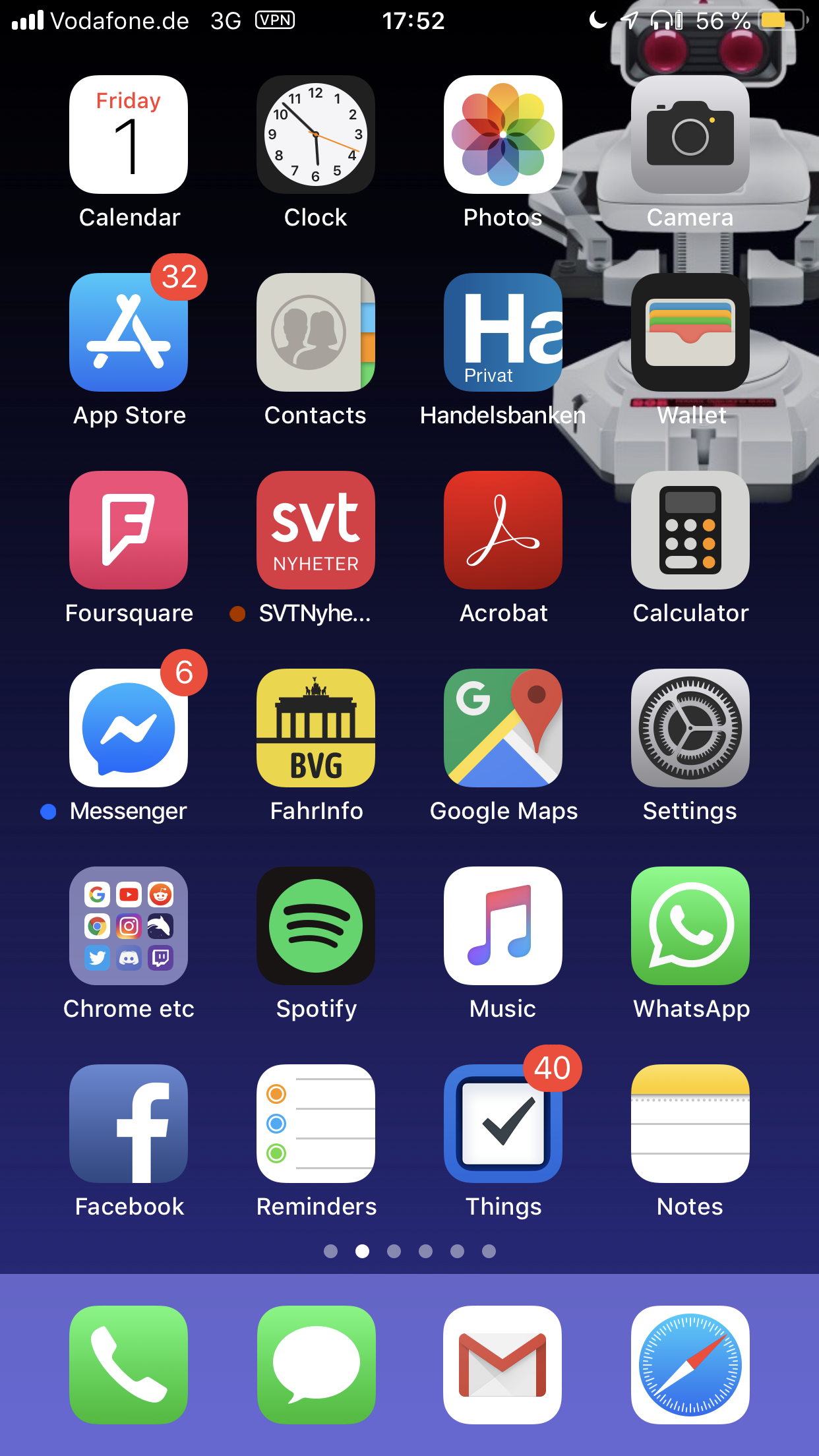
Task: Open Photos
Action: click(502, 135)
